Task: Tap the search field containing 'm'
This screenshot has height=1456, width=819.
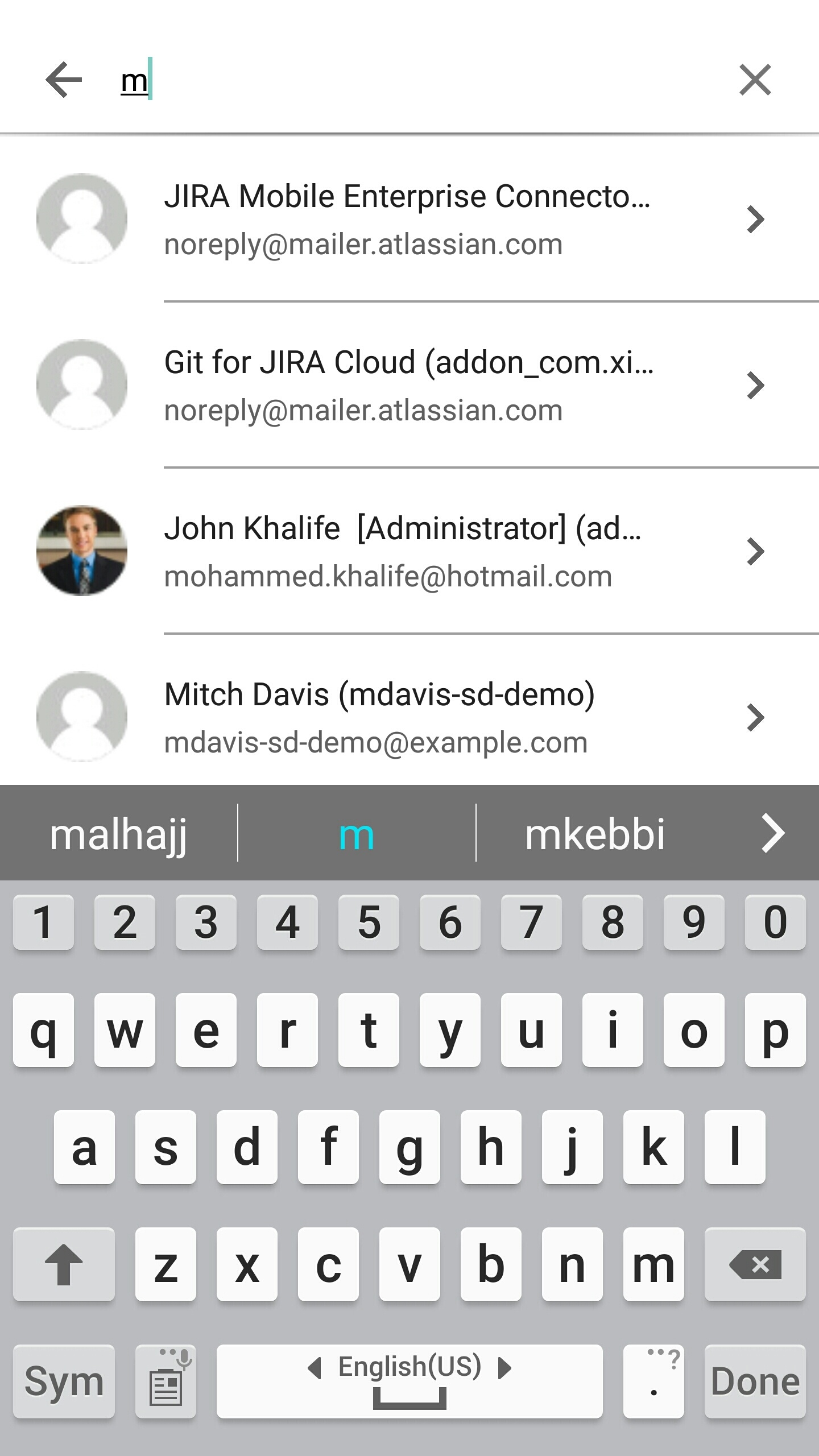Action: click(398, 80)
